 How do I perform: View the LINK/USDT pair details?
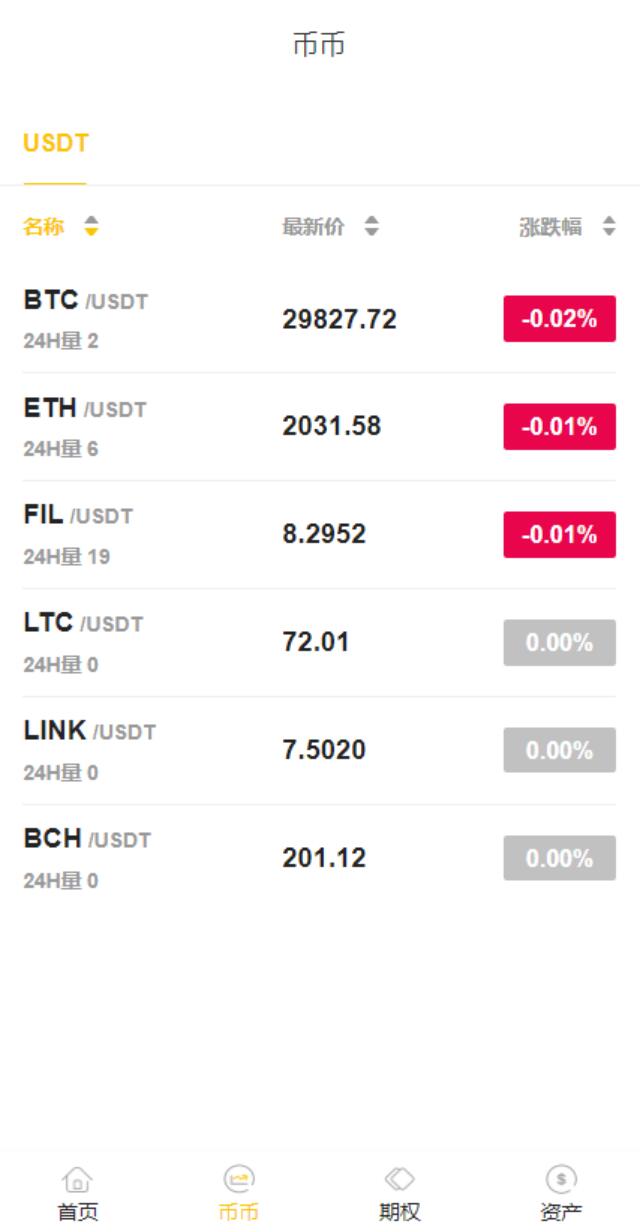(320, 751)
